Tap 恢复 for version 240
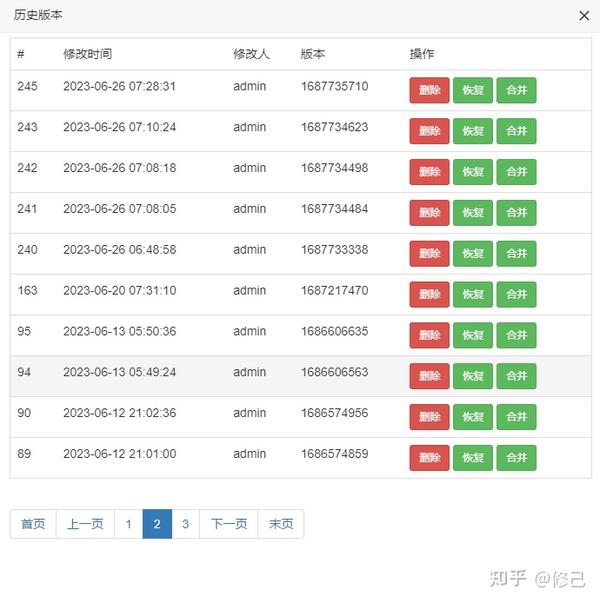 473,254
